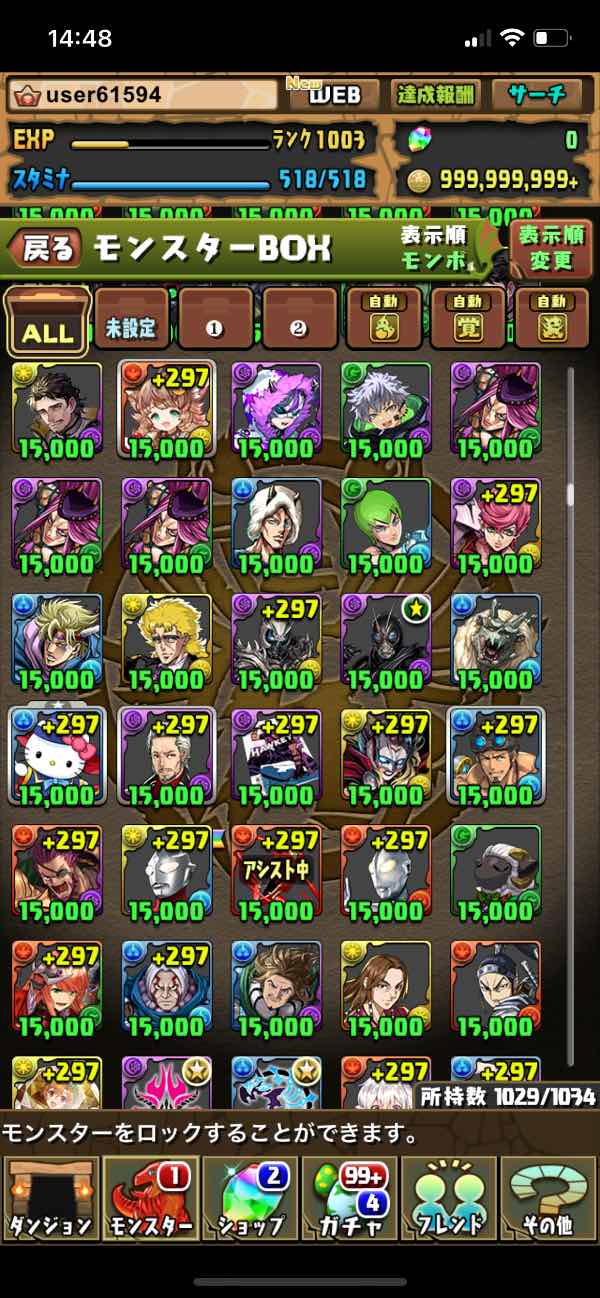Screen dimensions: 600x1298
Task: Select the monster marked アシスト中
Action: tap(276, 871)
